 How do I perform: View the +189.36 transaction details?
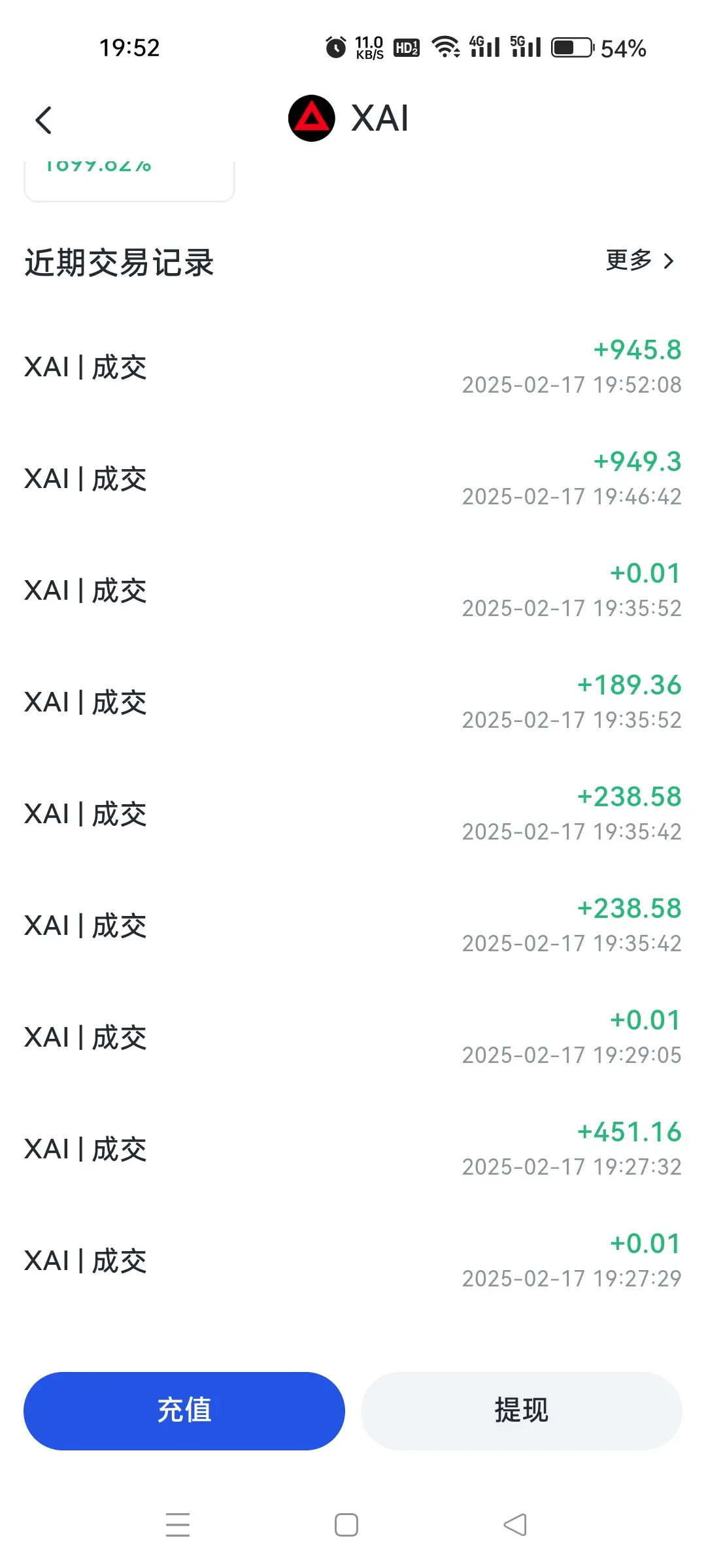(x=353, y=702)
